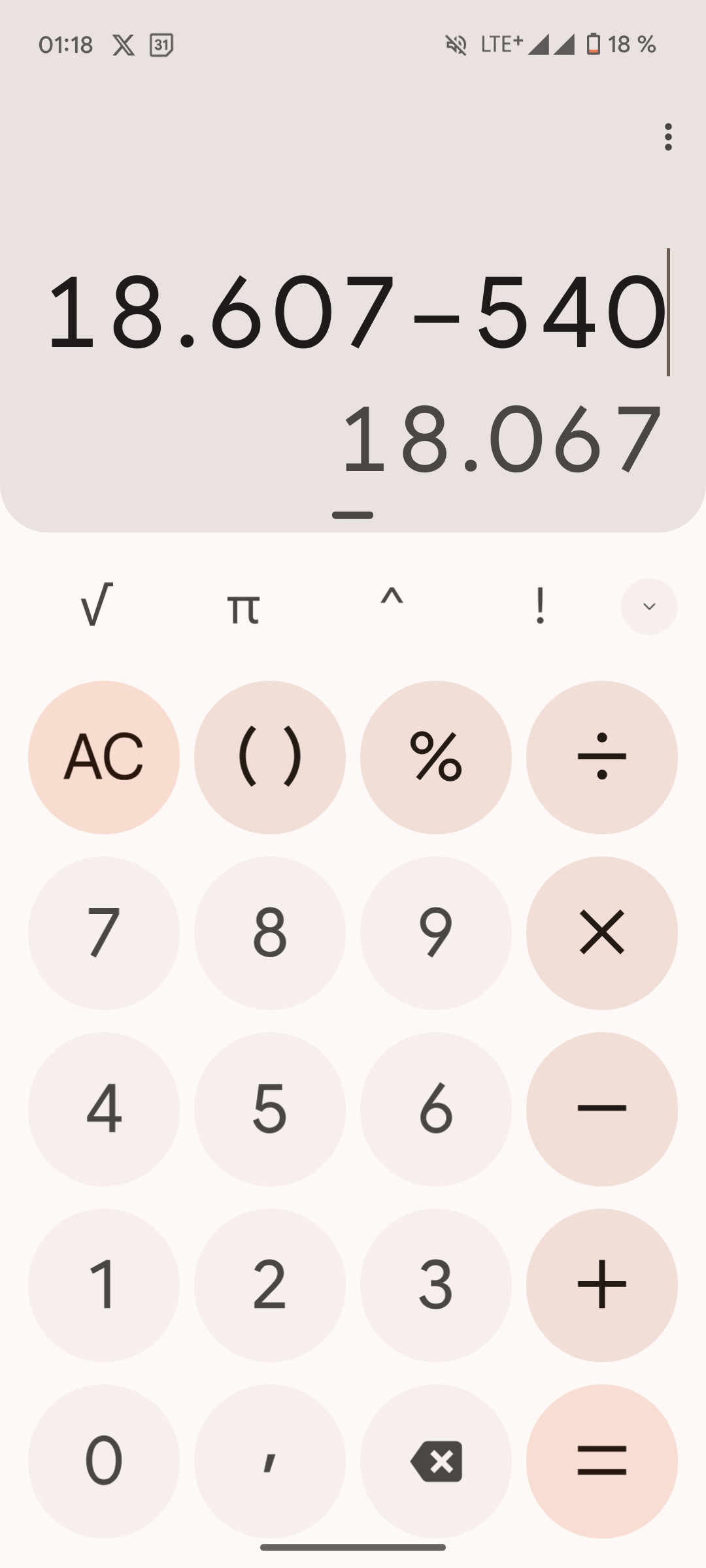Insert the pi constant
The height and width of the screenshot is (1568, 706).
[x=243, y=608]
